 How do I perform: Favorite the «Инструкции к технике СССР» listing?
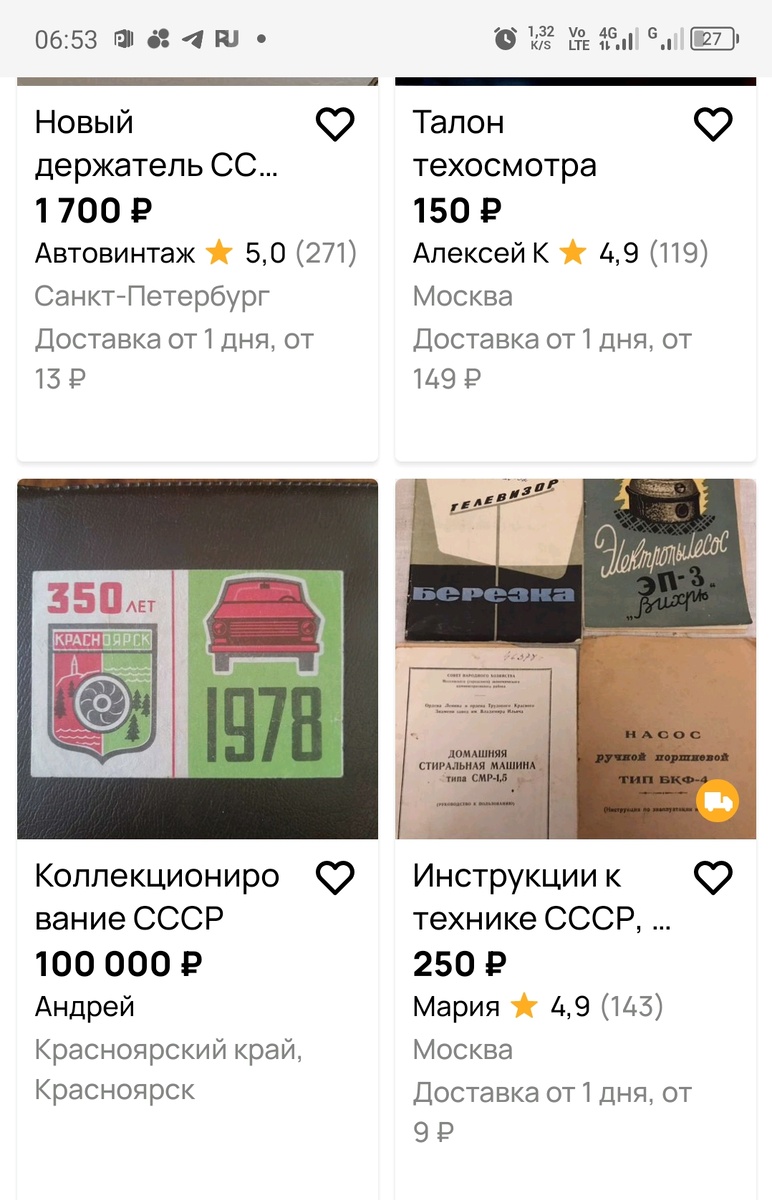pyautogui.click(x=713, y=877)
